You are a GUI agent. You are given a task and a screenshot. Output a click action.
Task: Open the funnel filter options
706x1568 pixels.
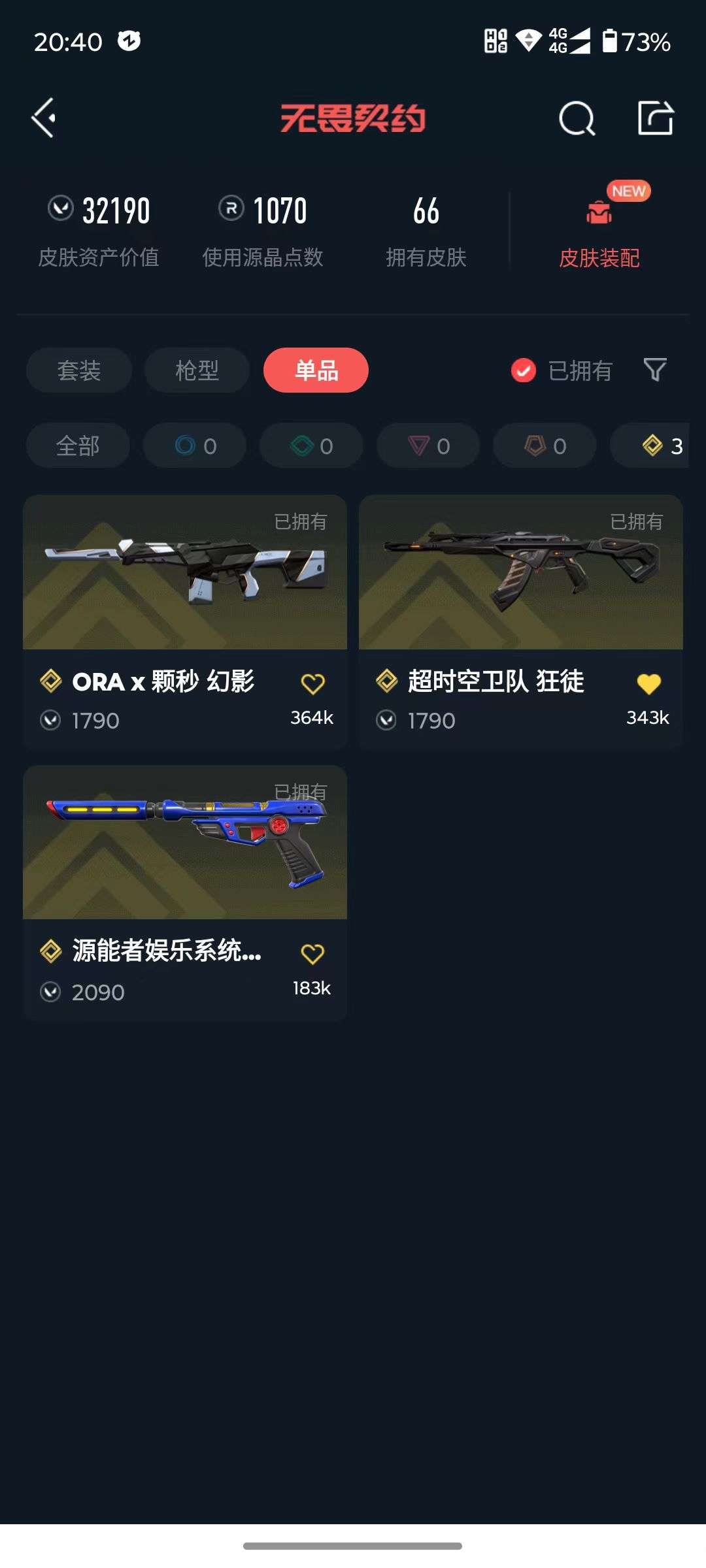(654, 370)
